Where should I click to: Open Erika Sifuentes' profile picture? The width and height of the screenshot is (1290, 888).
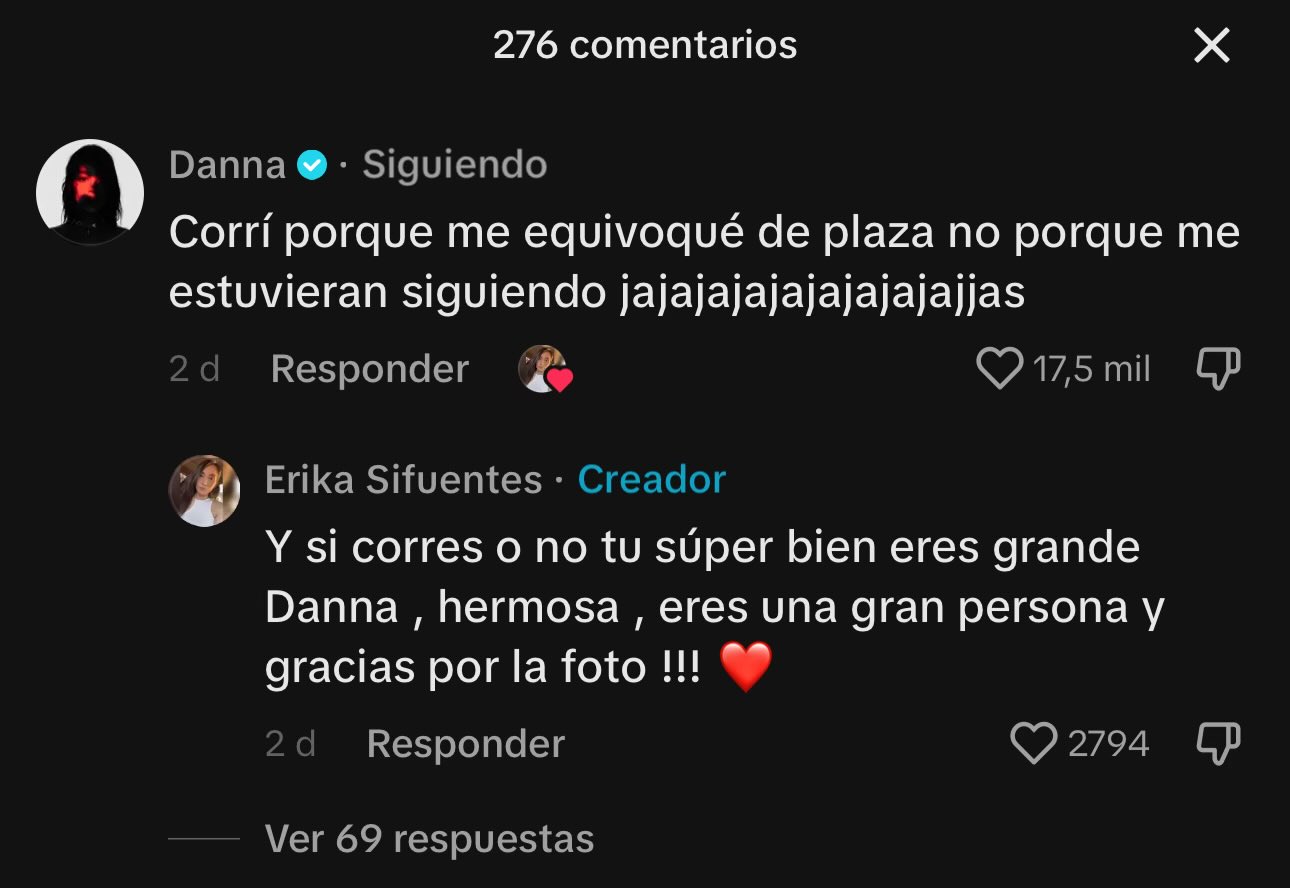(x=204, y=490)
